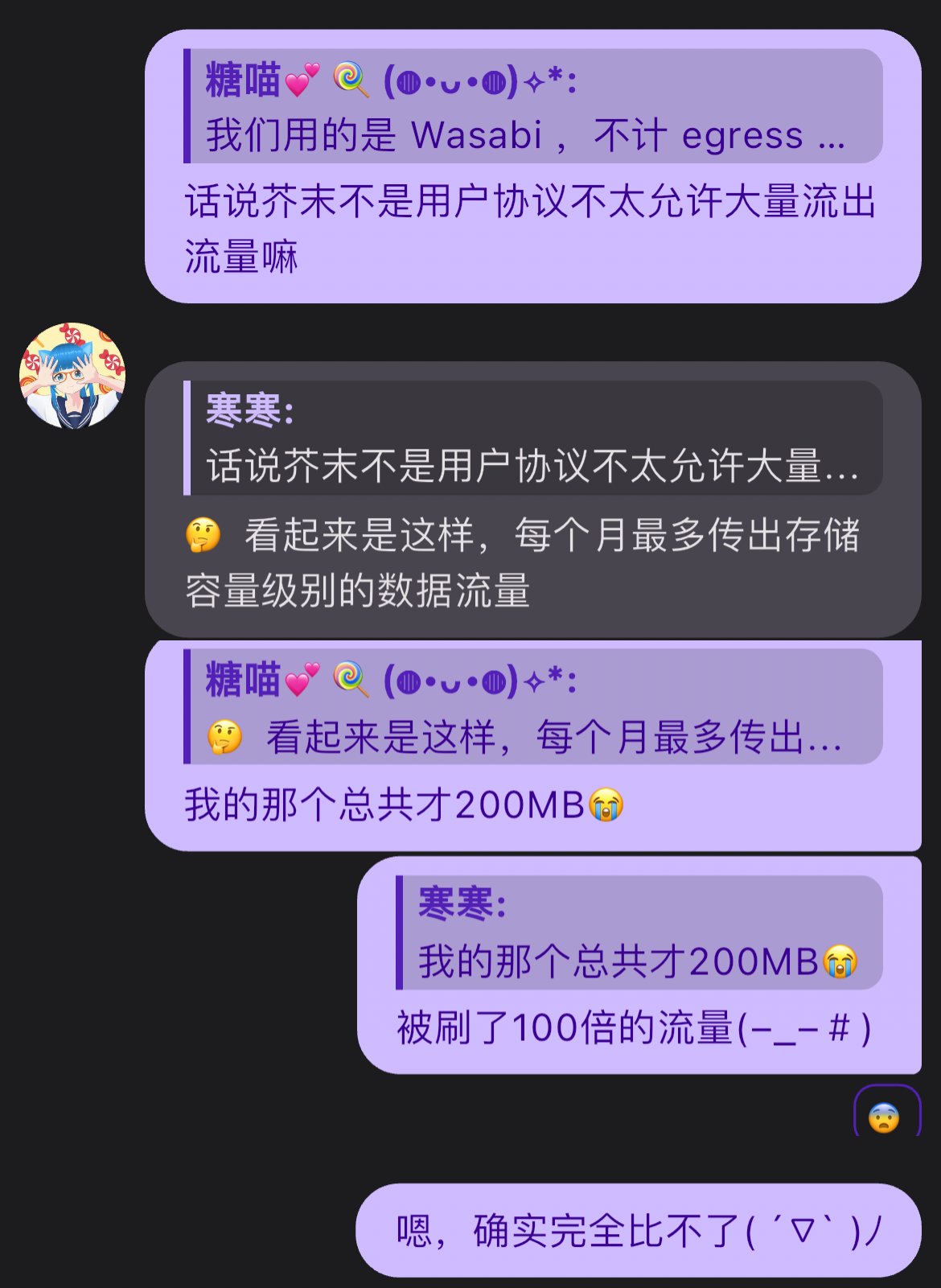Tap the 💕 hearts emoji in 糖喵's name

coord(302,80)
